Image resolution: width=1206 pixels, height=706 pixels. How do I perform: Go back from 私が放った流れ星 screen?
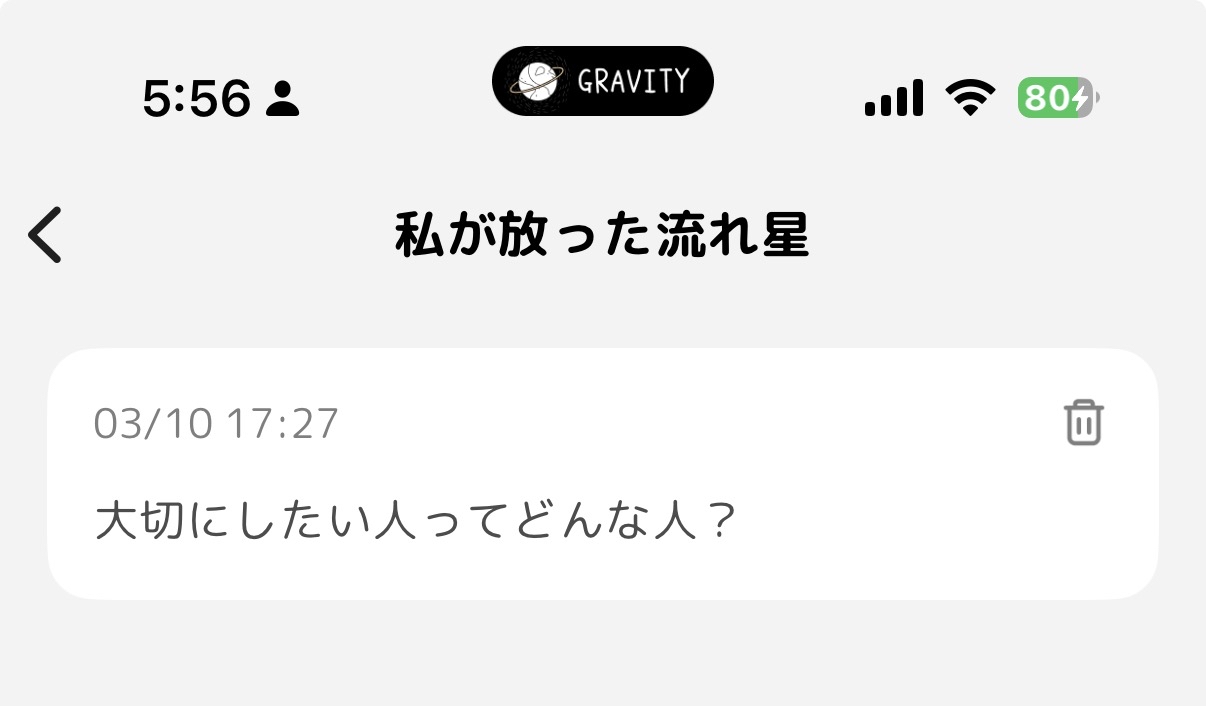pos(45,235)
